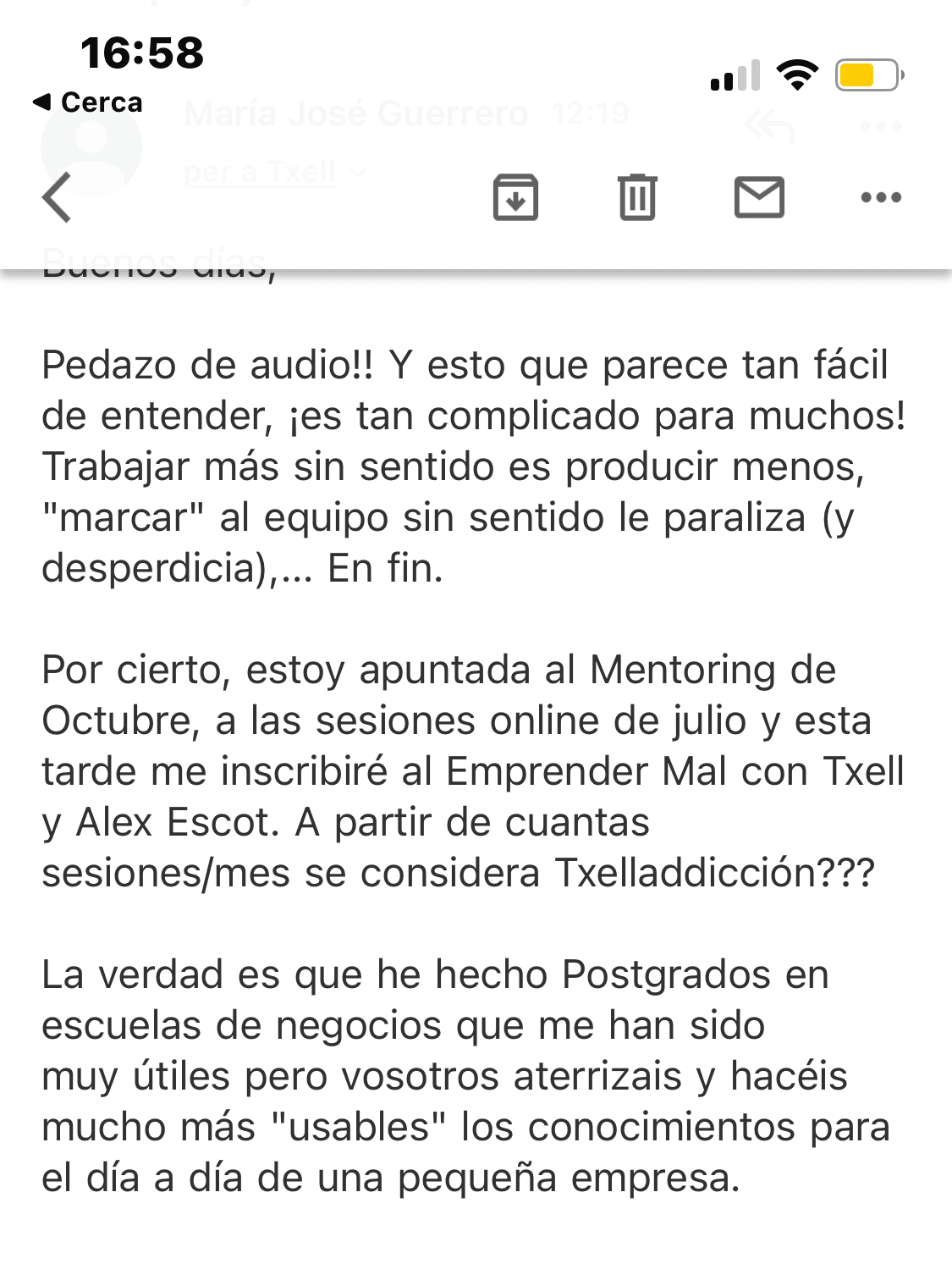
Task: Open the toolbar overflow menu
Action: [881, 197]
